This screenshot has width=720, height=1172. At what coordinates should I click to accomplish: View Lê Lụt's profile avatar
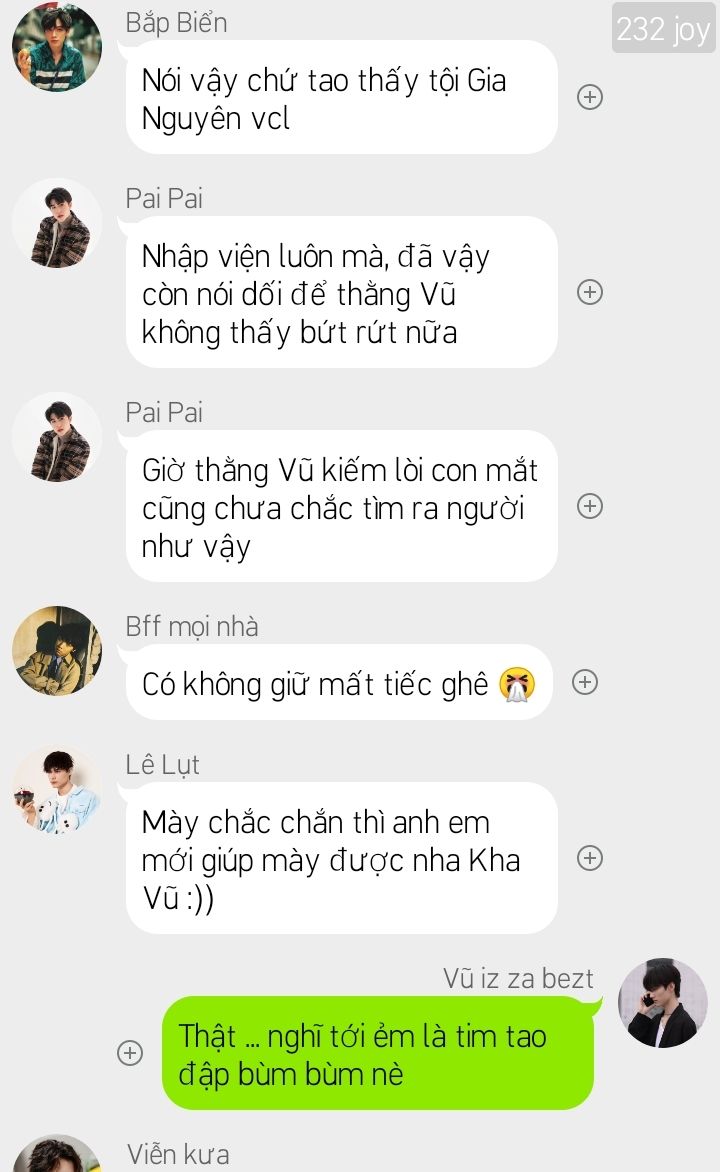click(57, 789)
